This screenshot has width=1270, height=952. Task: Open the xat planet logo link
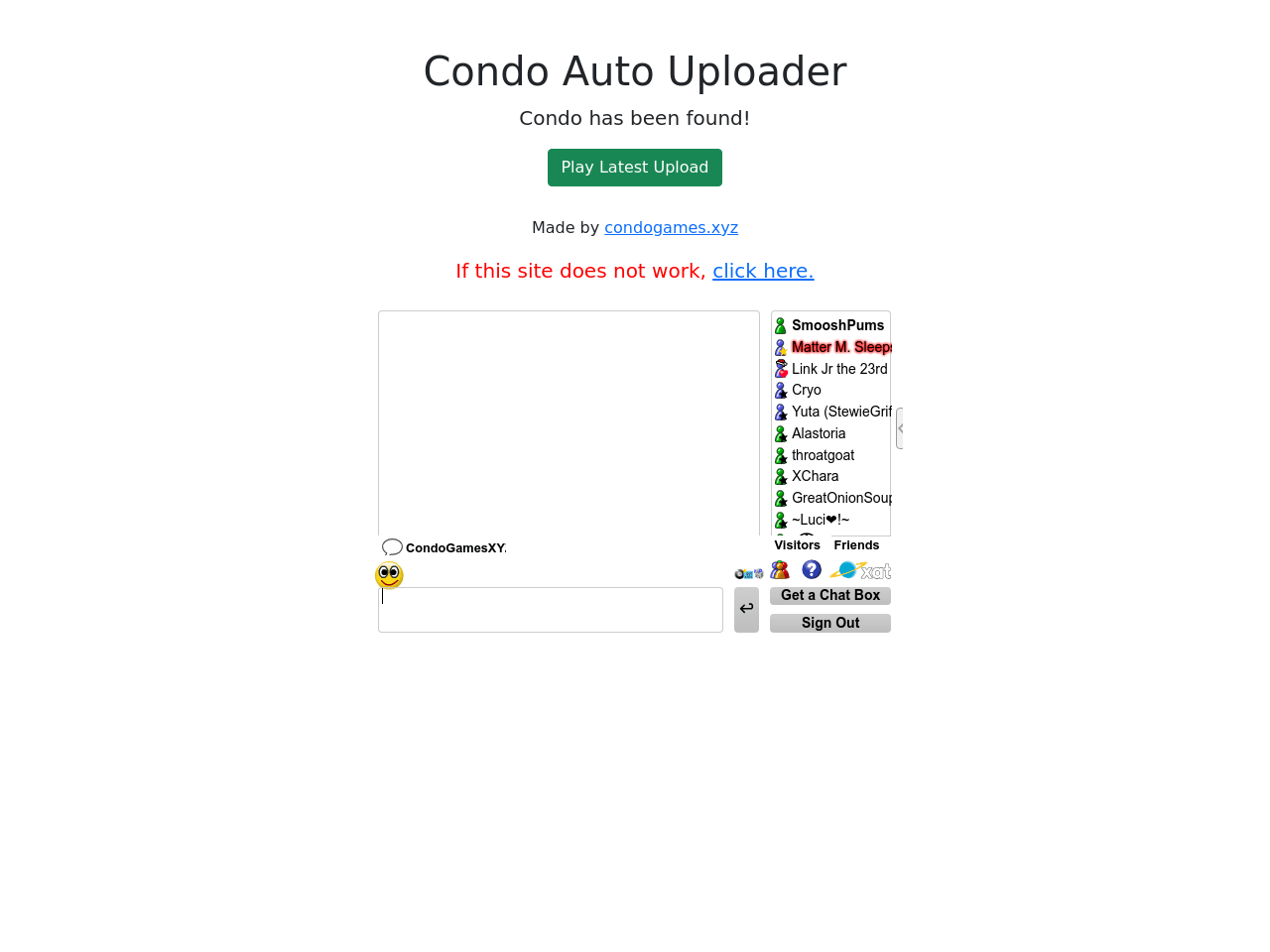pyautogui.click(x=859, y=570)
